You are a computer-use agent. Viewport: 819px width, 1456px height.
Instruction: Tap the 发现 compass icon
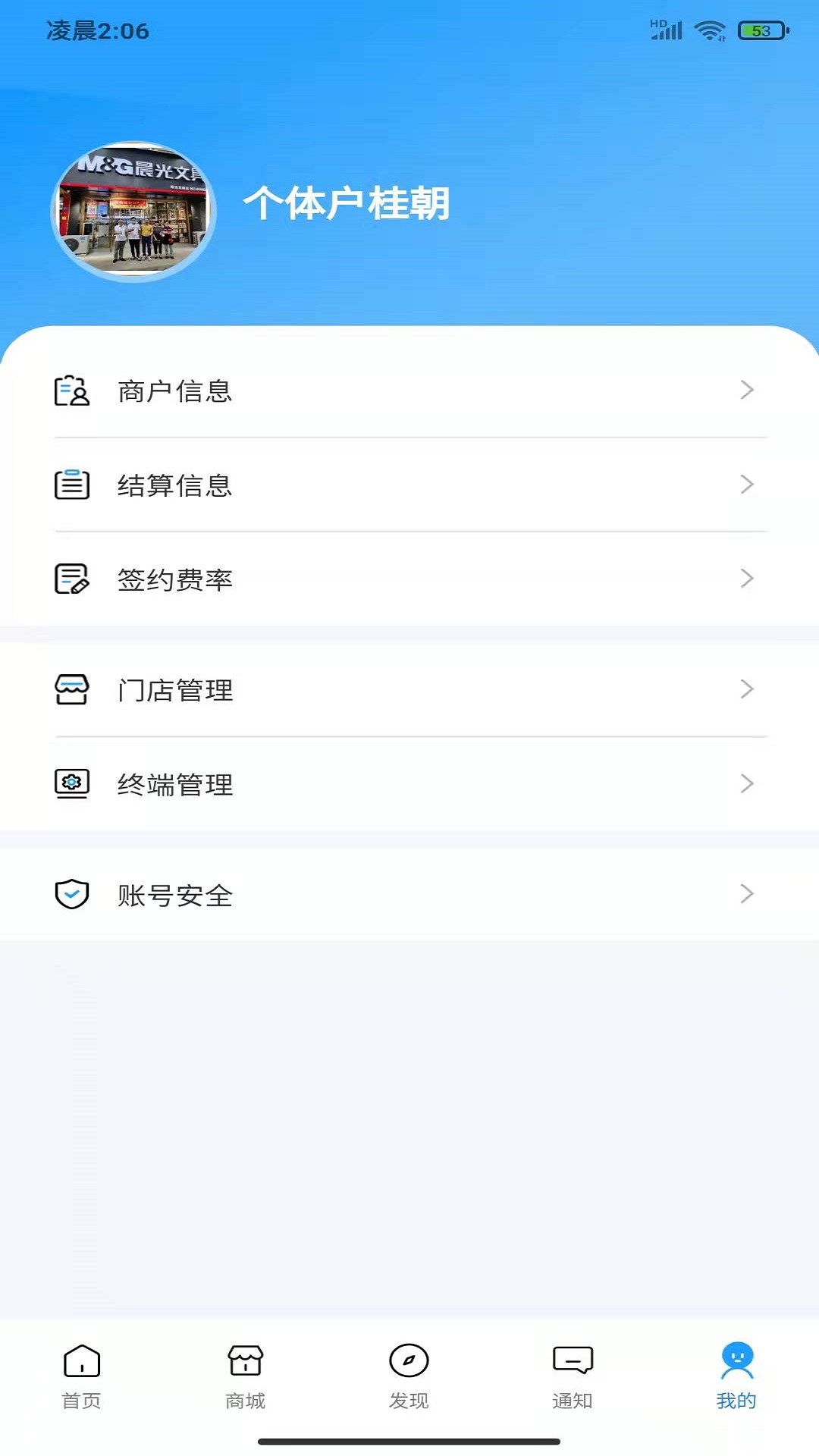(409, 1357)
